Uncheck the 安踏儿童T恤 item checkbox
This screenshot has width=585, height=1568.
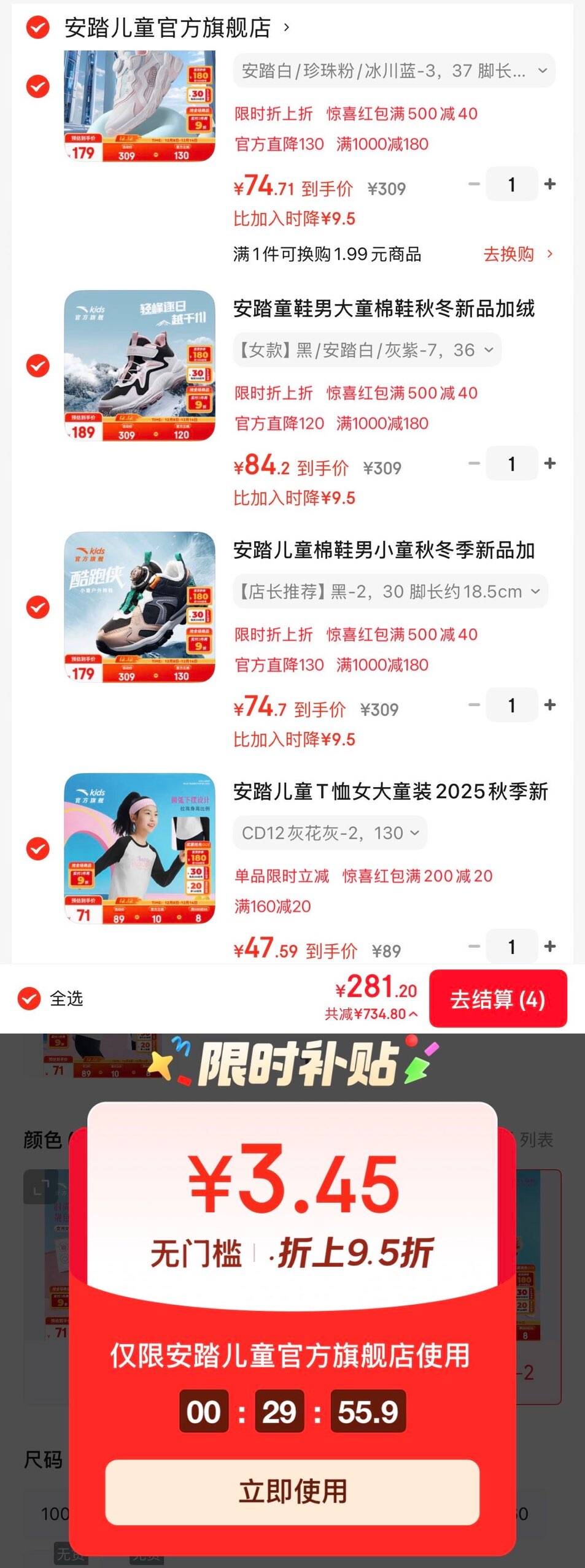click(x=37, y=849)
